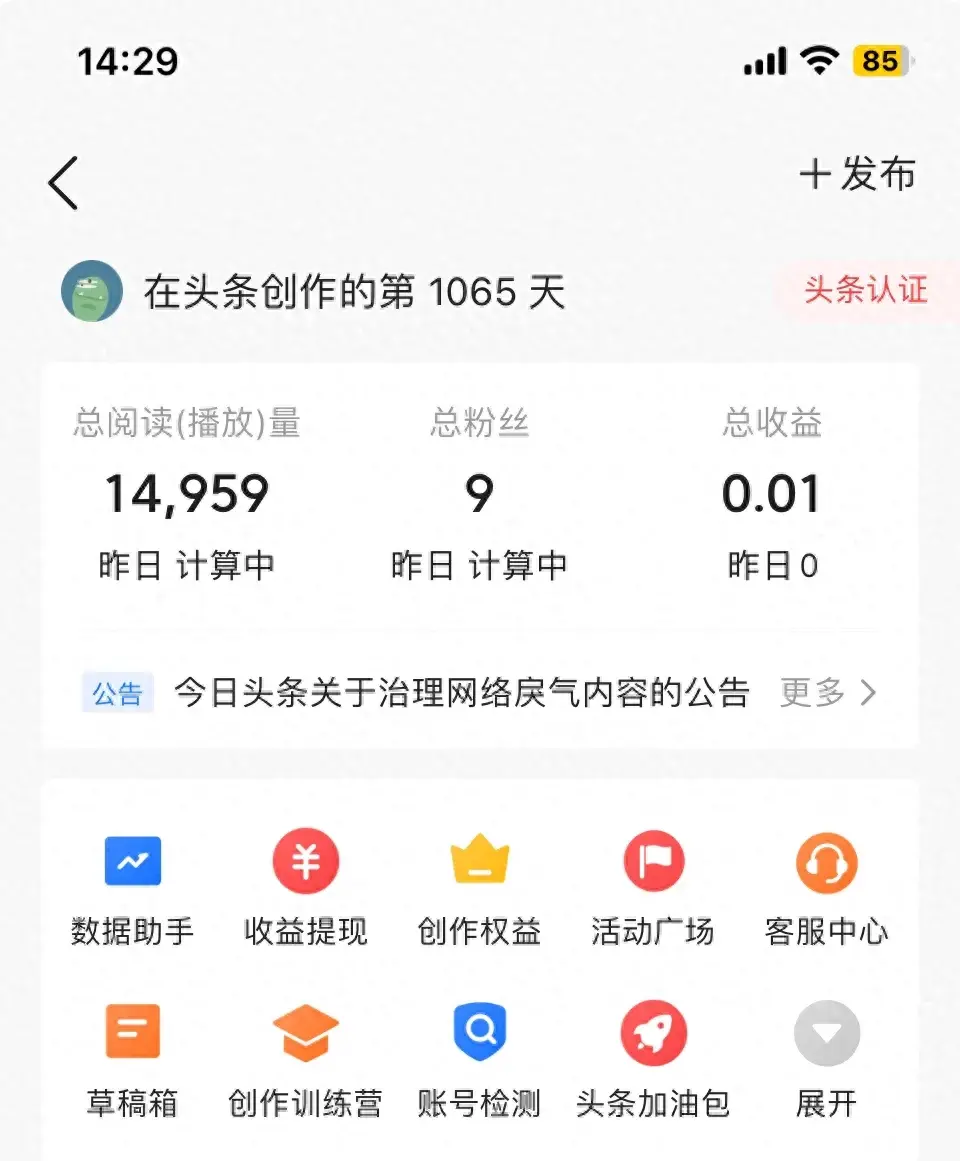Open 创作权益 creator benefits
Screen dimensions: 960x1161
pos(480,885)
